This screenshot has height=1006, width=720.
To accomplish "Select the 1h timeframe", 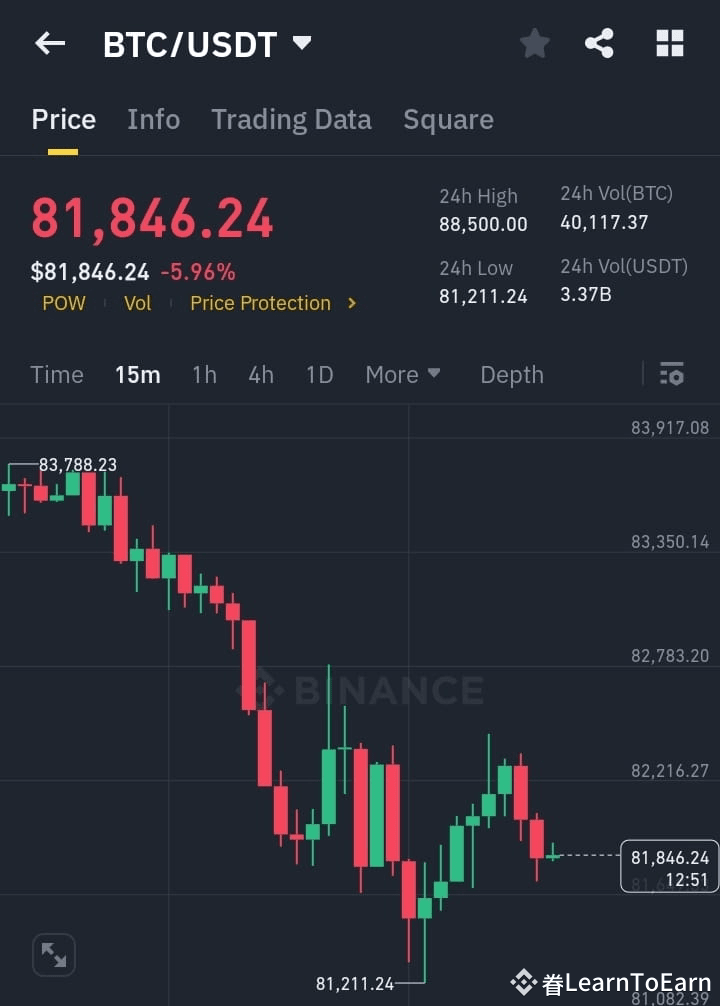I will click(x=204, y=374).
